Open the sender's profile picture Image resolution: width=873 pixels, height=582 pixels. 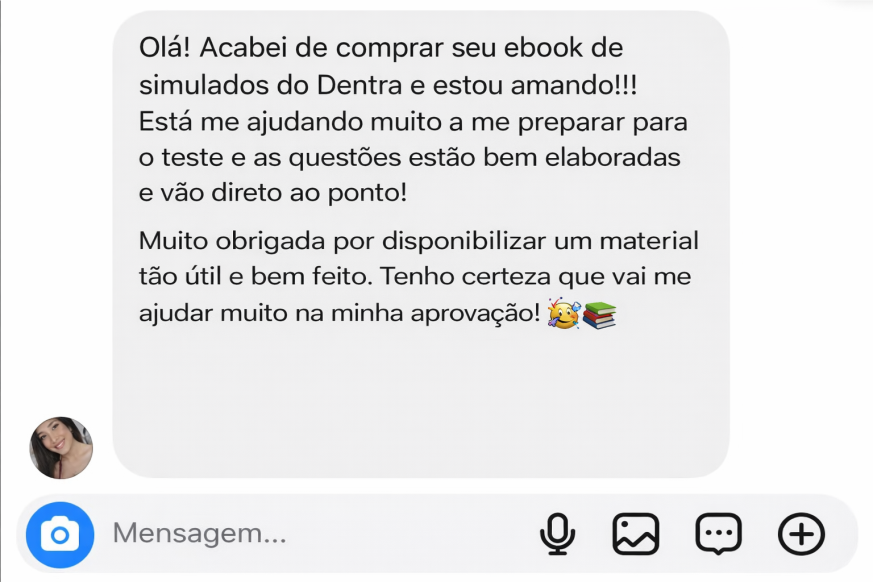pos(61,447)
